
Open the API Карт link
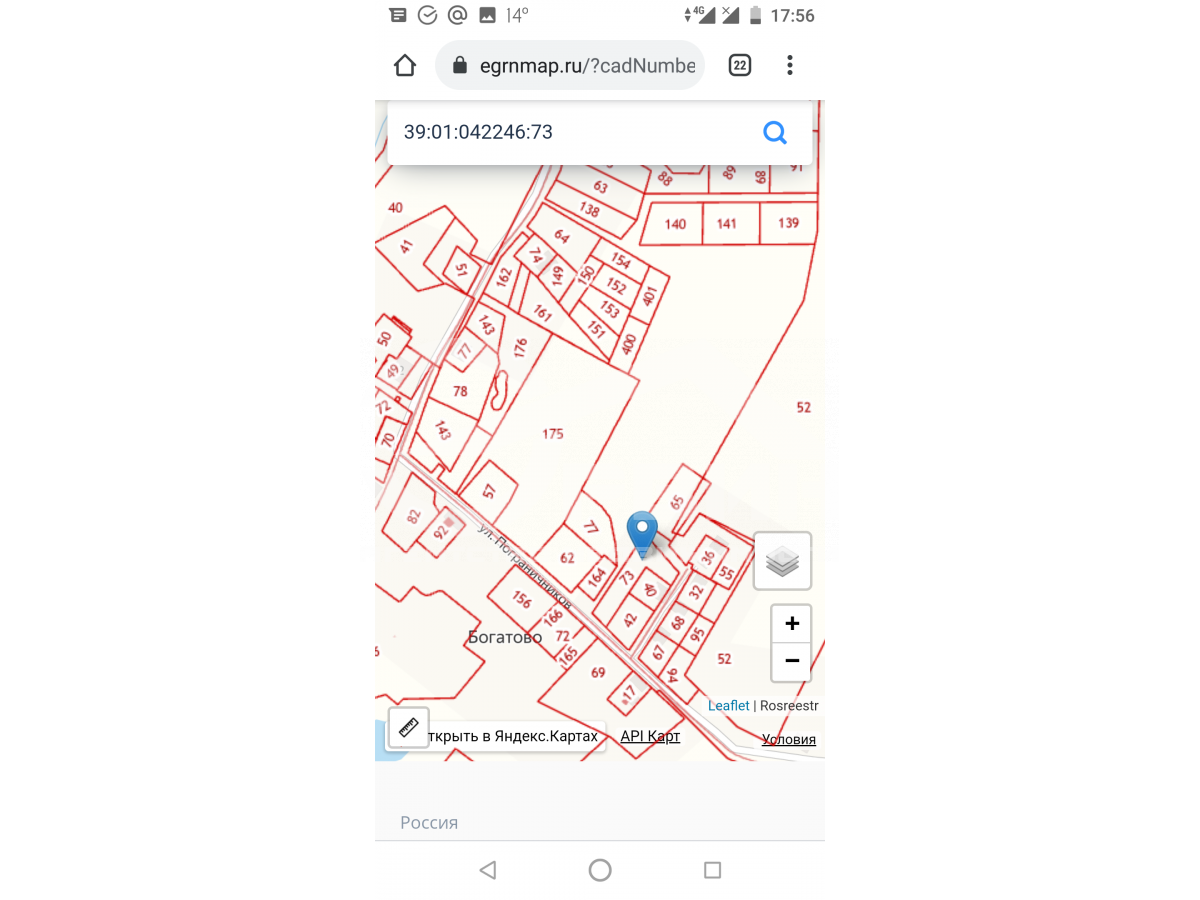click(x=650, y=737)
